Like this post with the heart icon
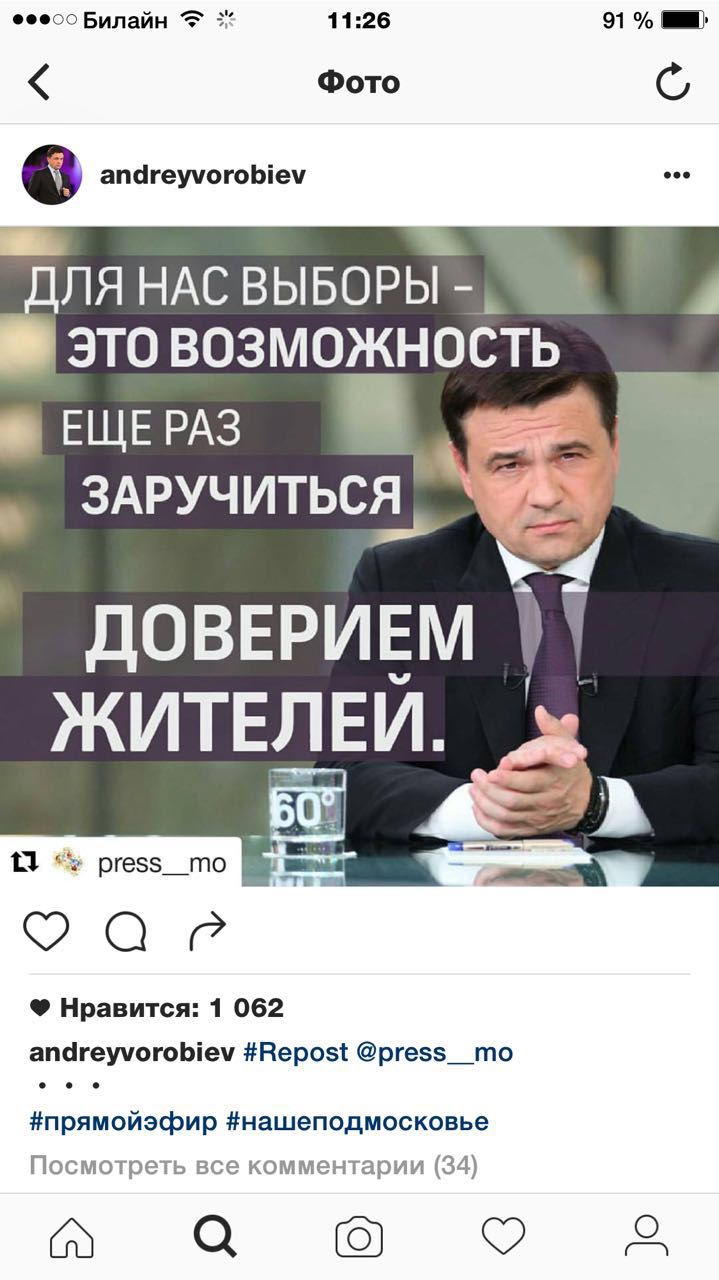Viewport: 719px width, 1280px height. coord(46,931)
